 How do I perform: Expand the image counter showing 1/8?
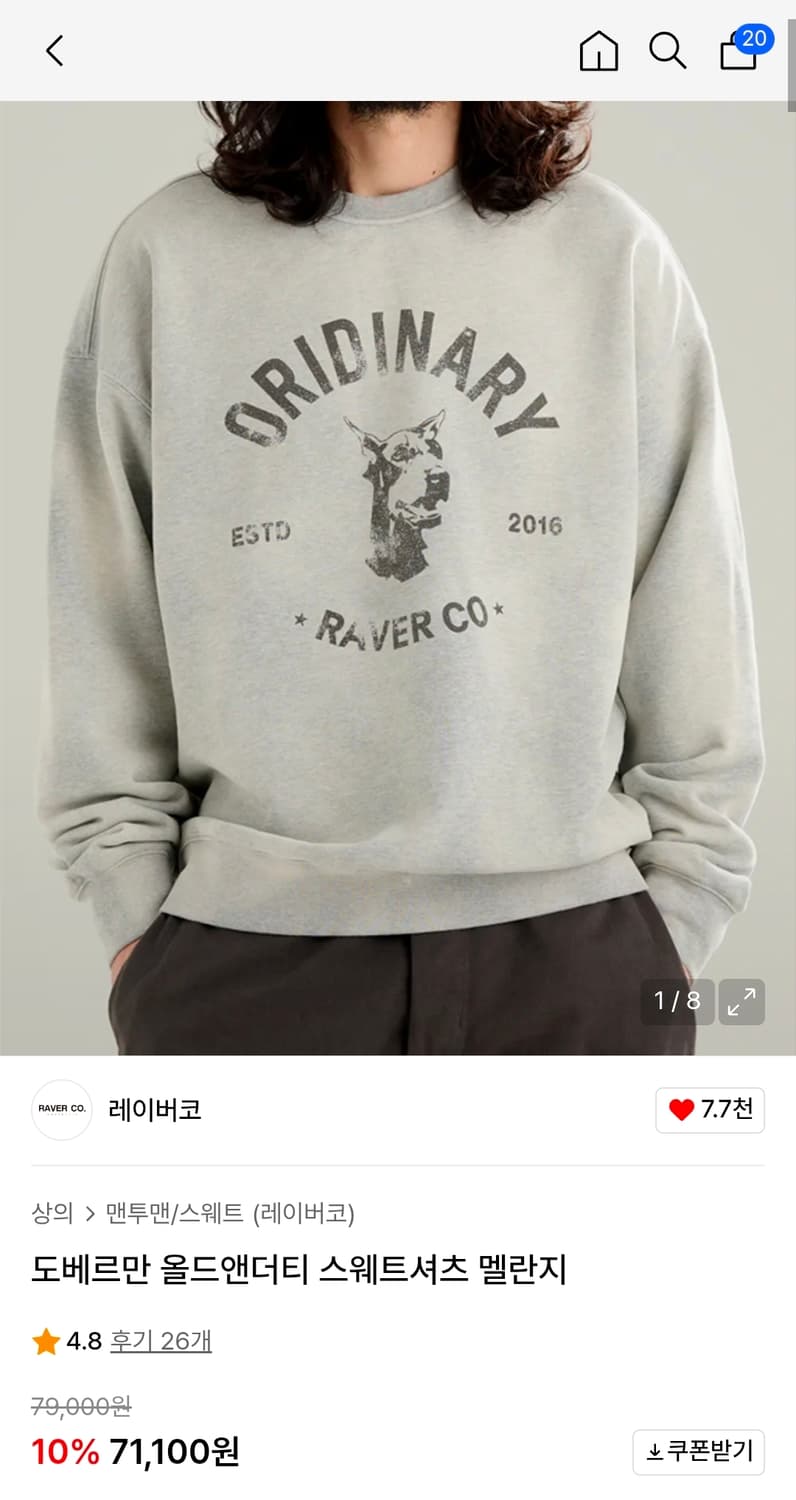677,1002
